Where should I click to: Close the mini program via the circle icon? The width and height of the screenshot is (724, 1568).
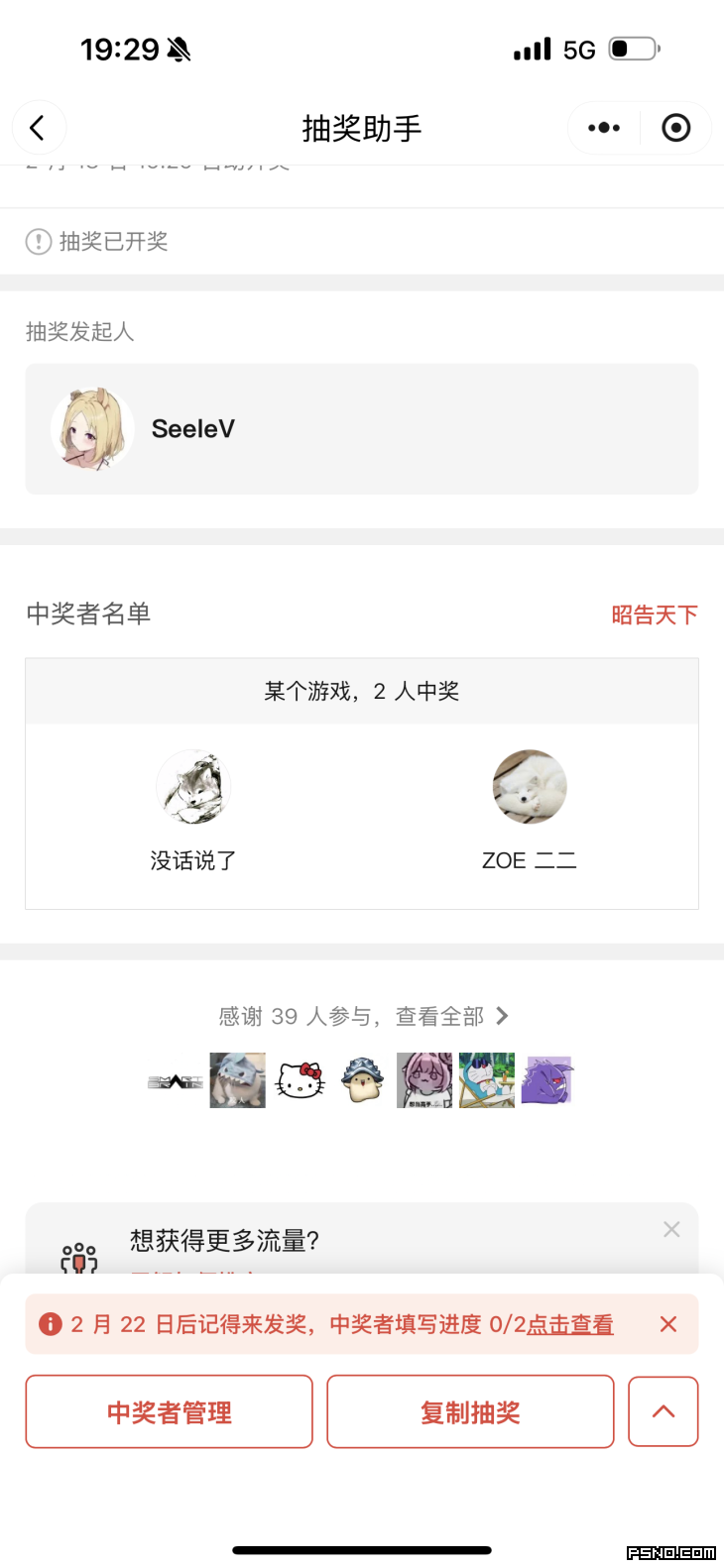[x=676, y=128]
